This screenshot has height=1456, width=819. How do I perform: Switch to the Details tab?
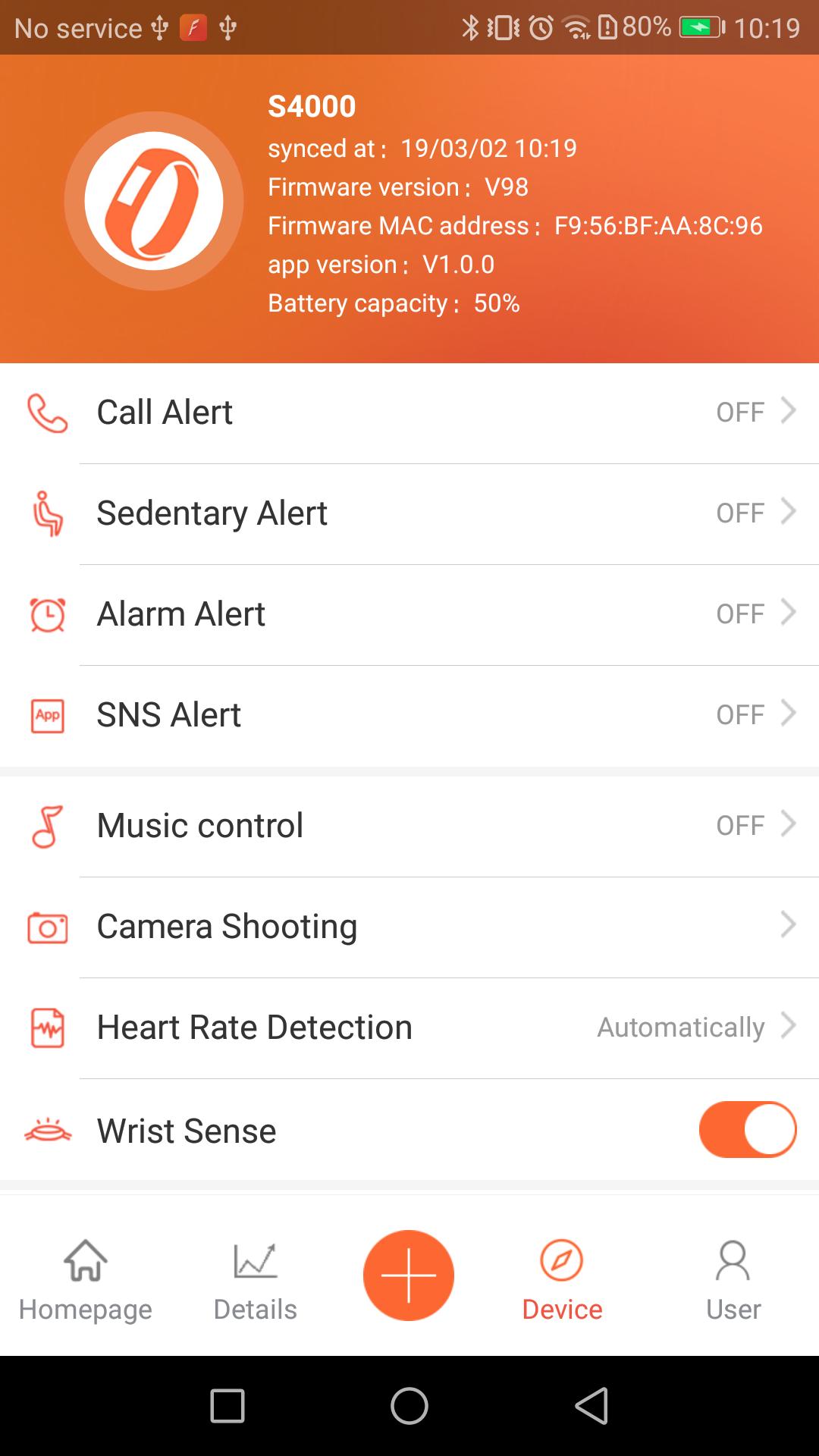(256, 1281)
